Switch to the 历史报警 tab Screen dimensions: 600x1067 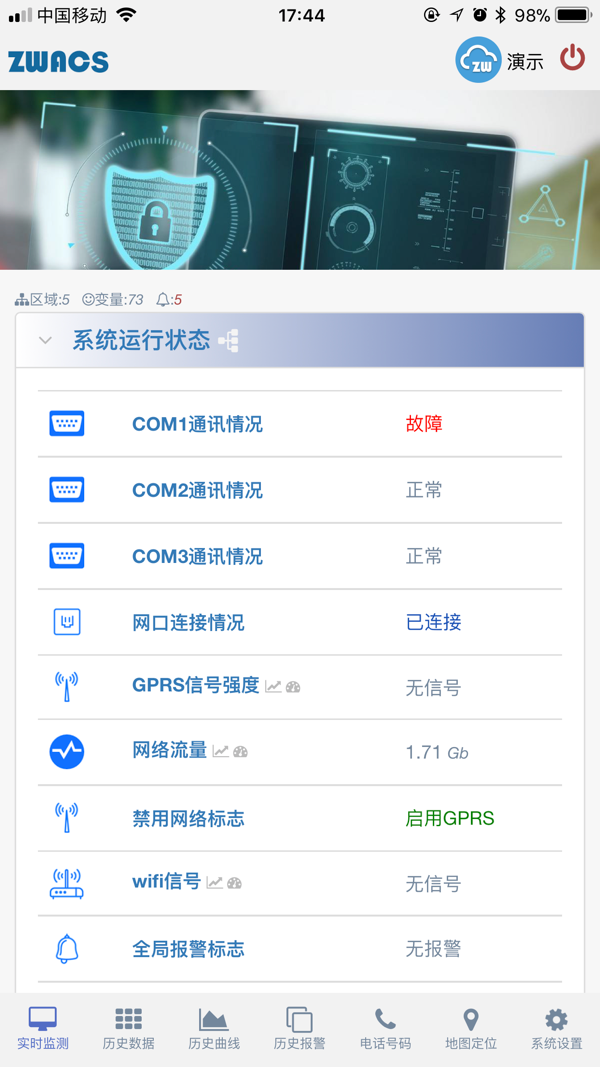click(300, 1028)
